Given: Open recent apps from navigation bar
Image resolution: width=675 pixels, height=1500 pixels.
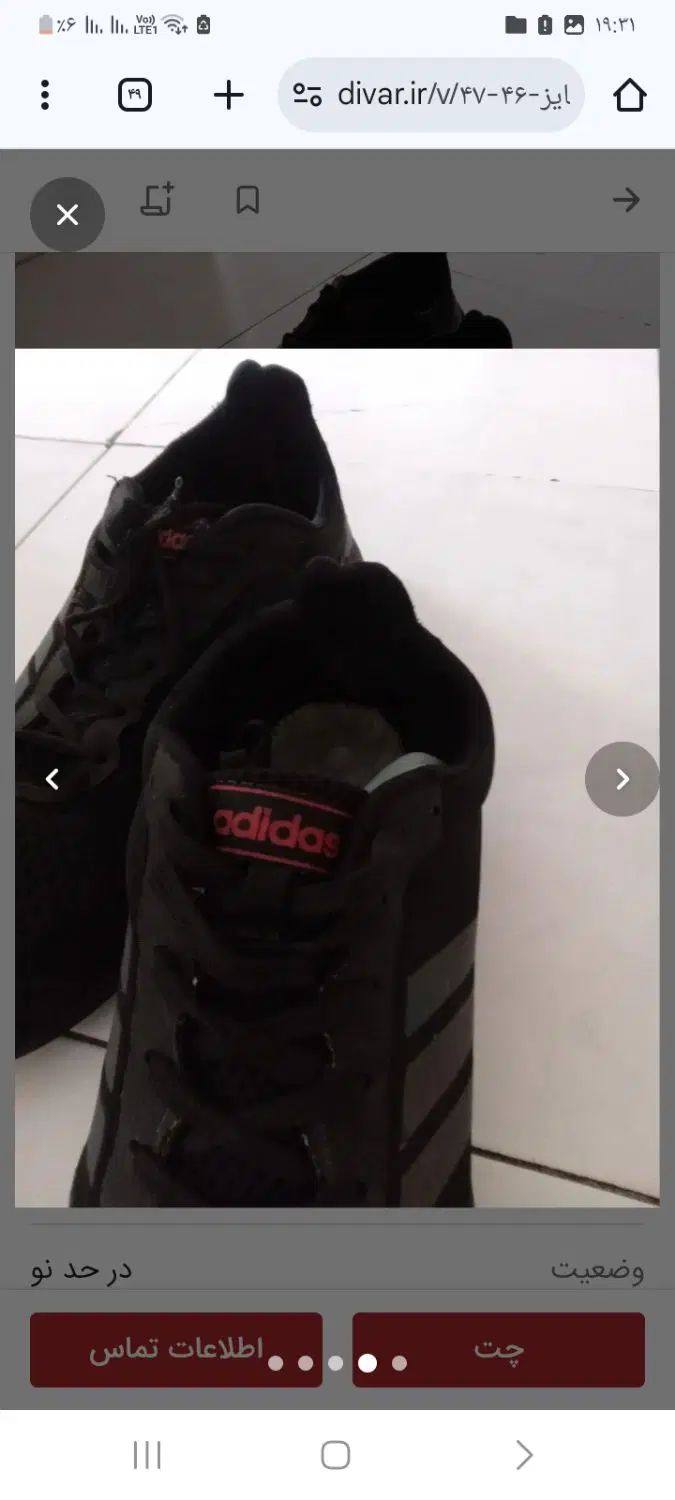Looking at the screenshot, I should click(x=147, y=1455).
